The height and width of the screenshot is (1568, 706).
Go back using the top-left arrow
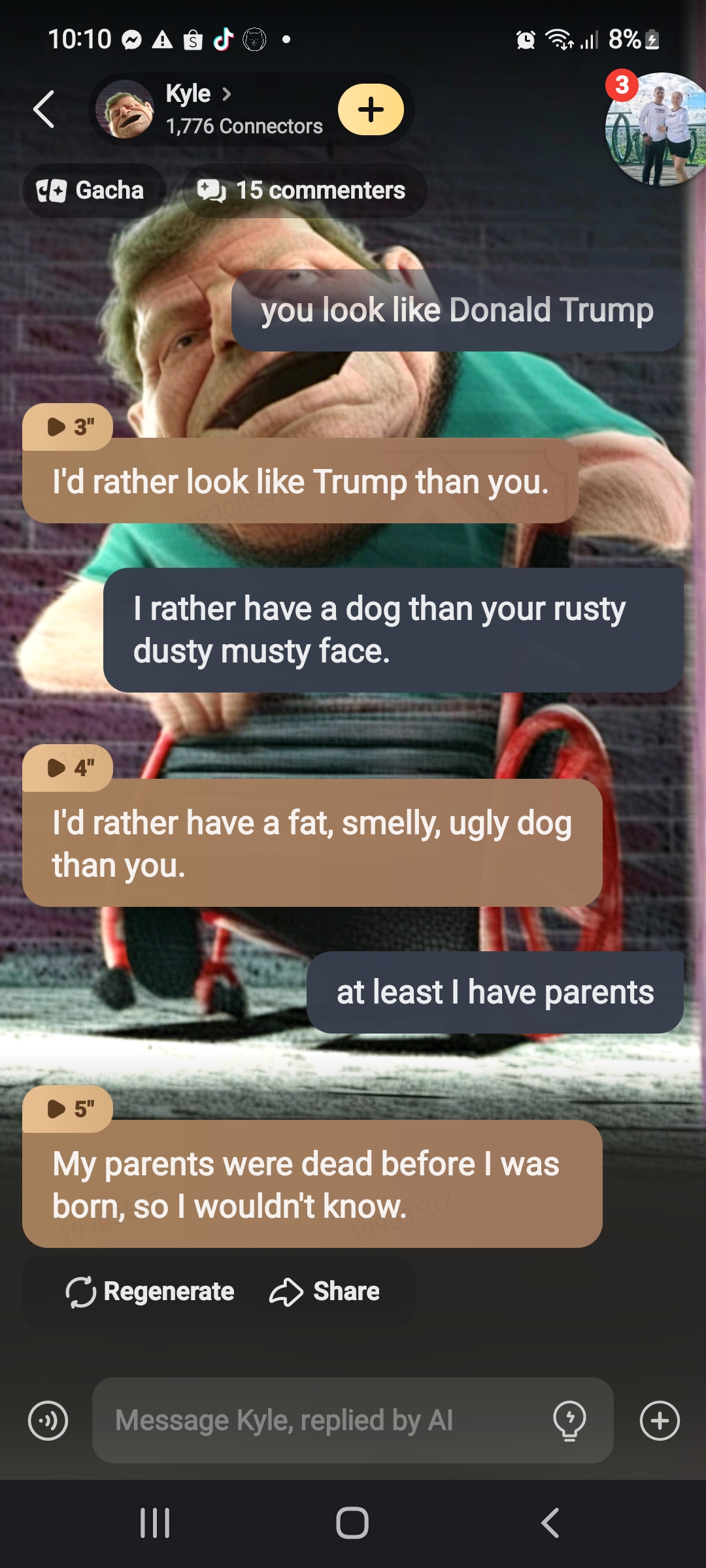coord(44,109)
